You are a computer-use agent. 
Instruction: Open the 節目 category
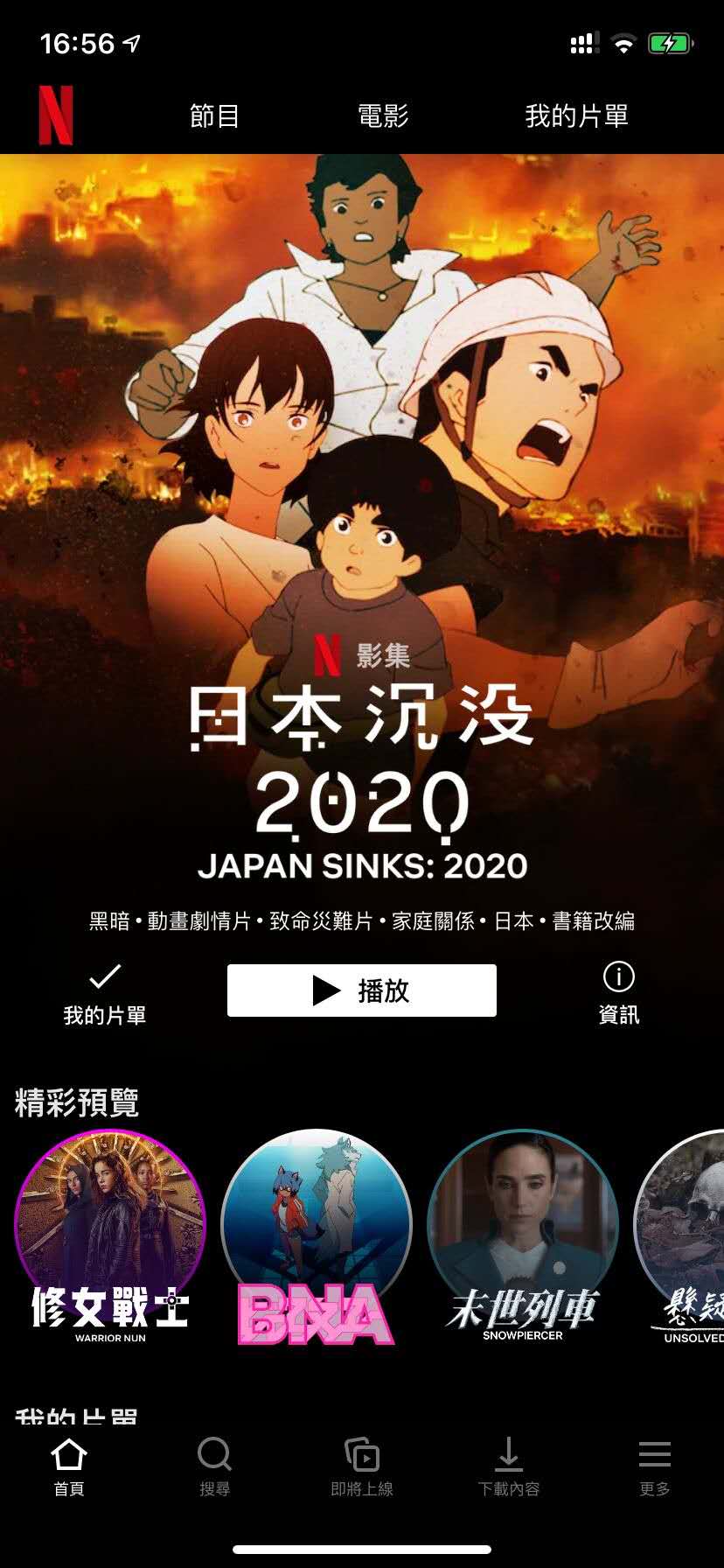(214, 115)
